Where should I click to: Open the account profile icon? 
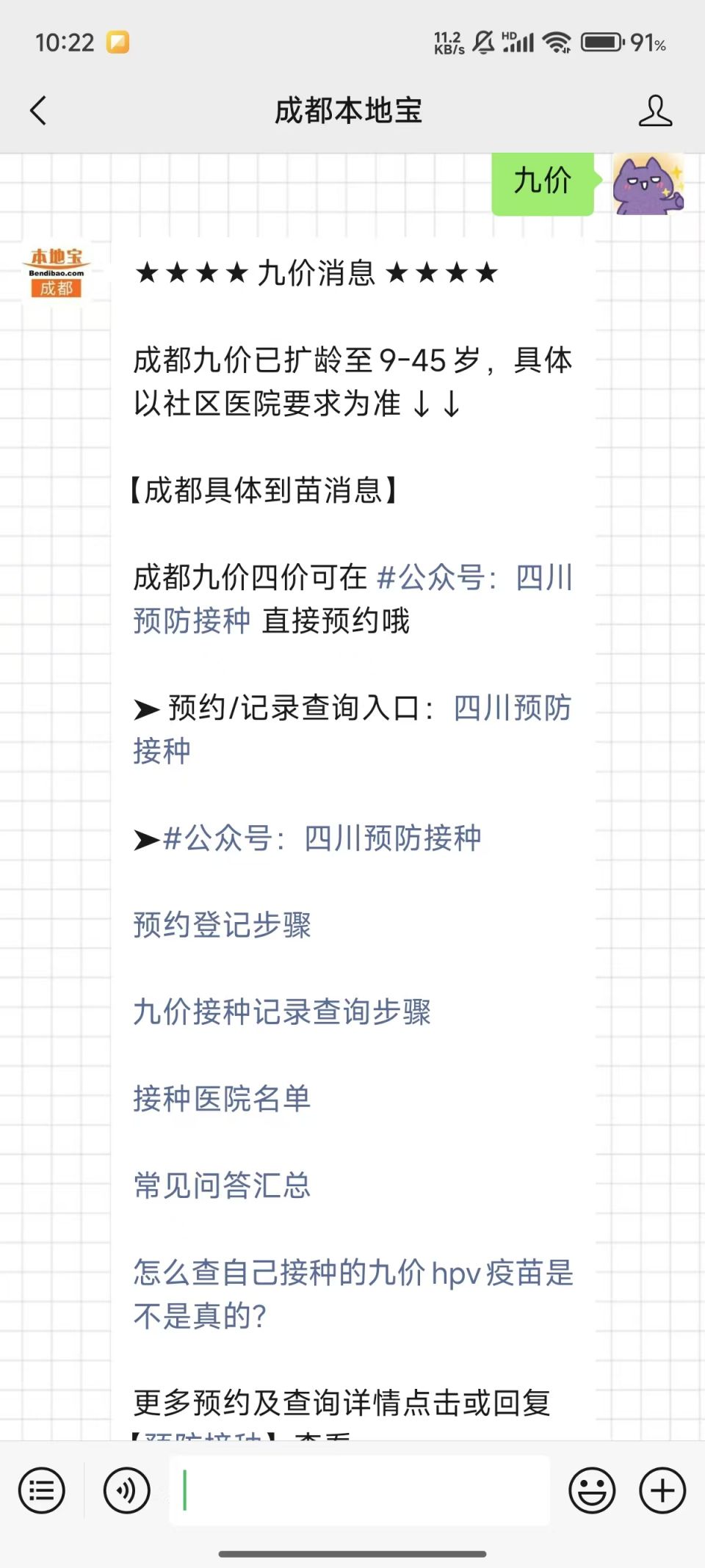(655, 111)
